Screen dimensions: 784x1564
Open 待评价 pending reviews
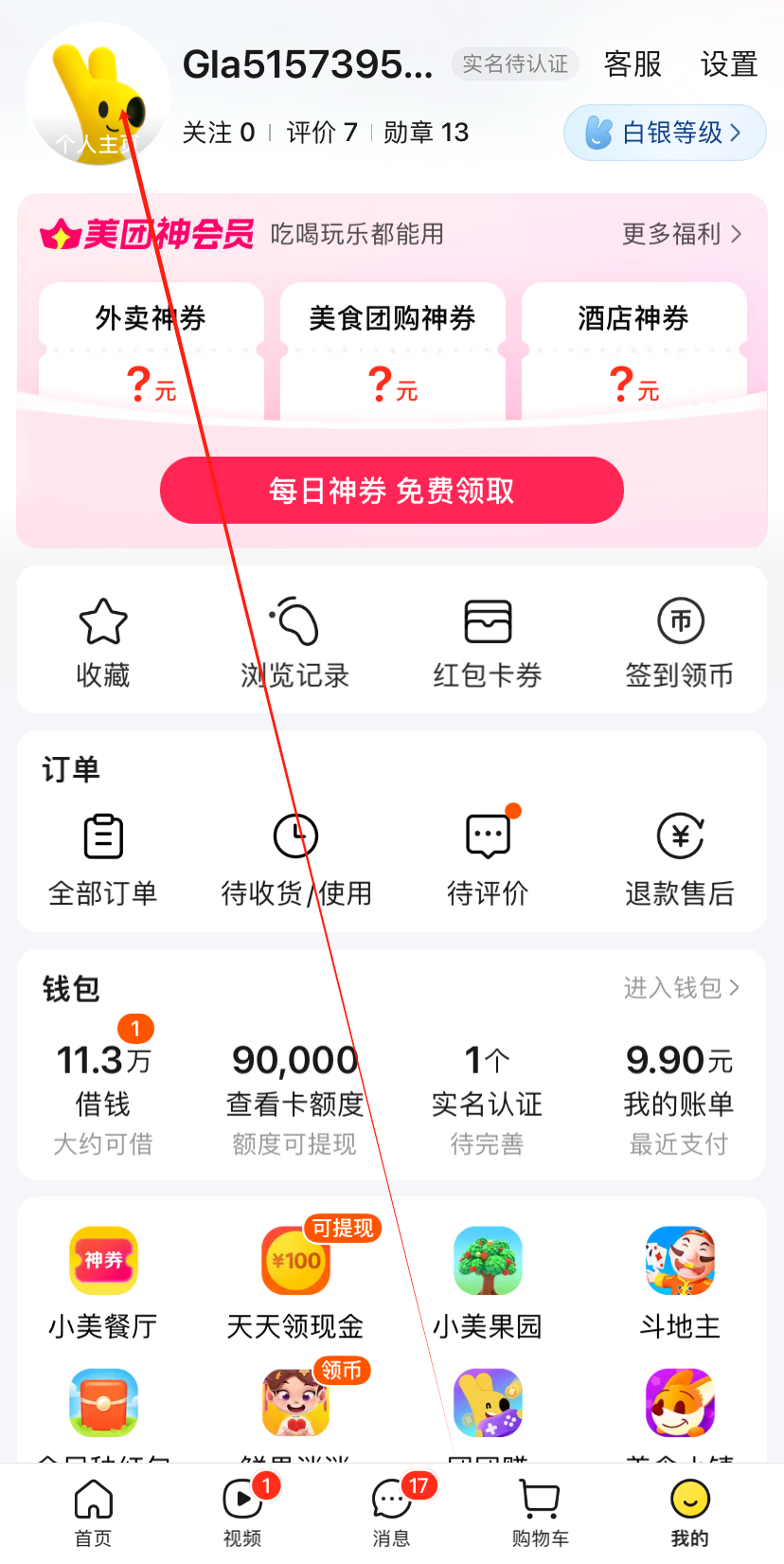pos(488,859)
